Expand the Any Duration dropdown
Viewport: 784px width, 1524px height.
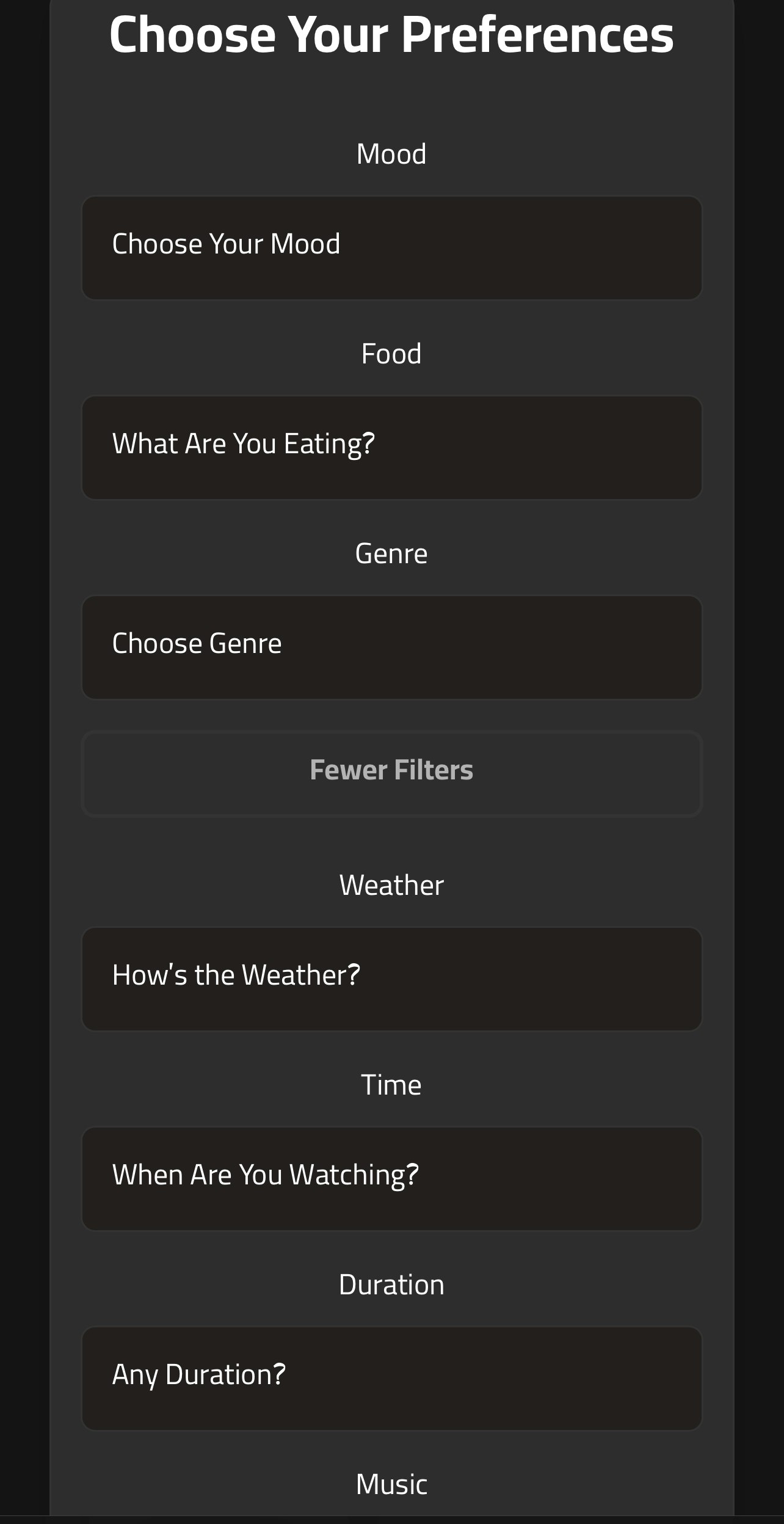391,1379
